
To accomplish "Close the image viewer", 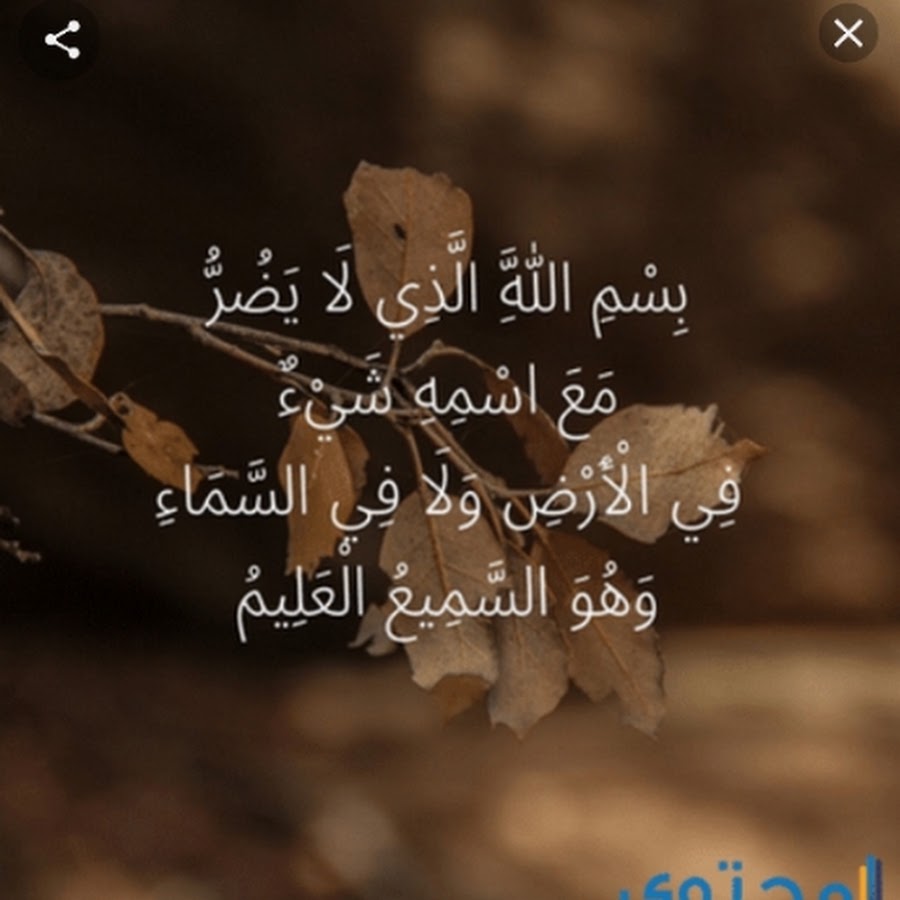I will coord(848,33).
